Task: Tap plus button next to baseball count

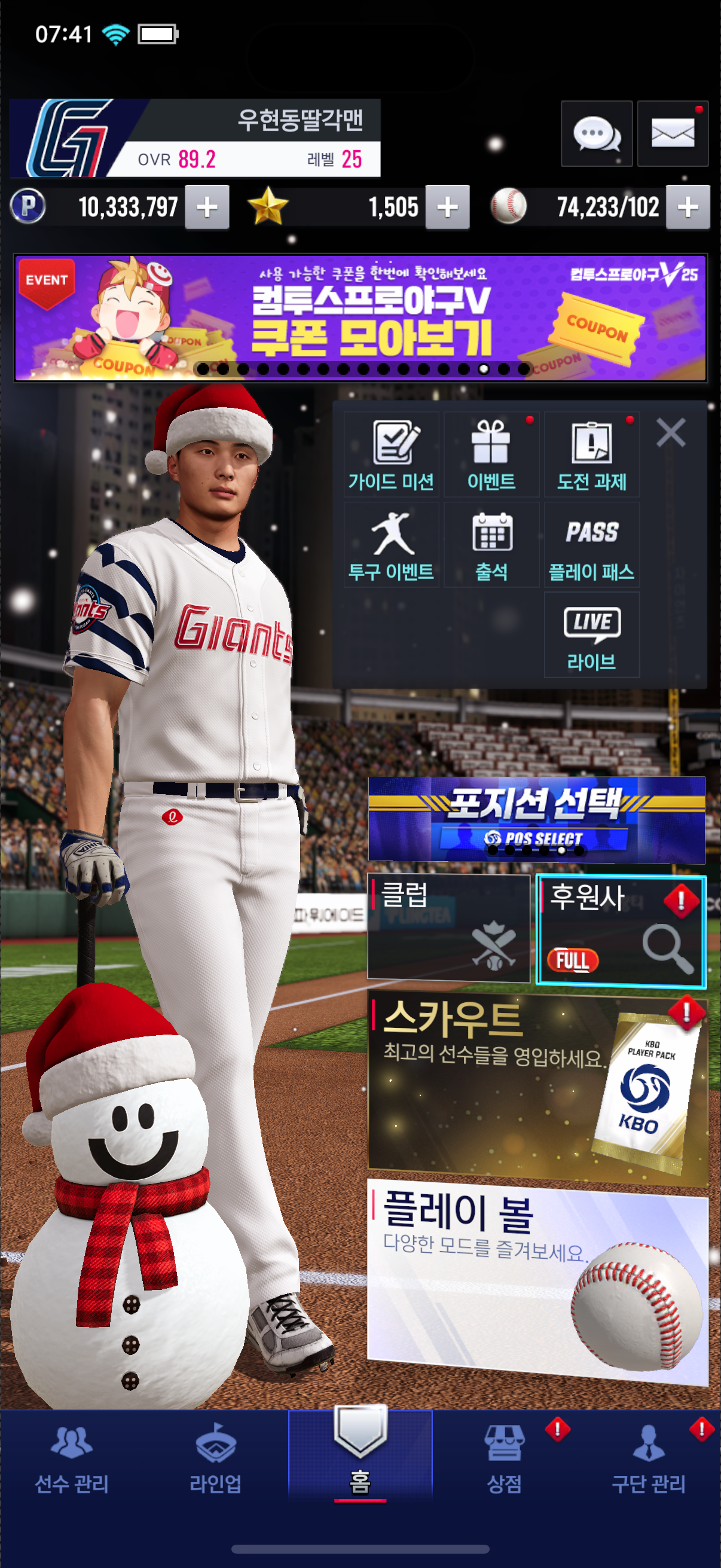Action: [x=688, y=208]
